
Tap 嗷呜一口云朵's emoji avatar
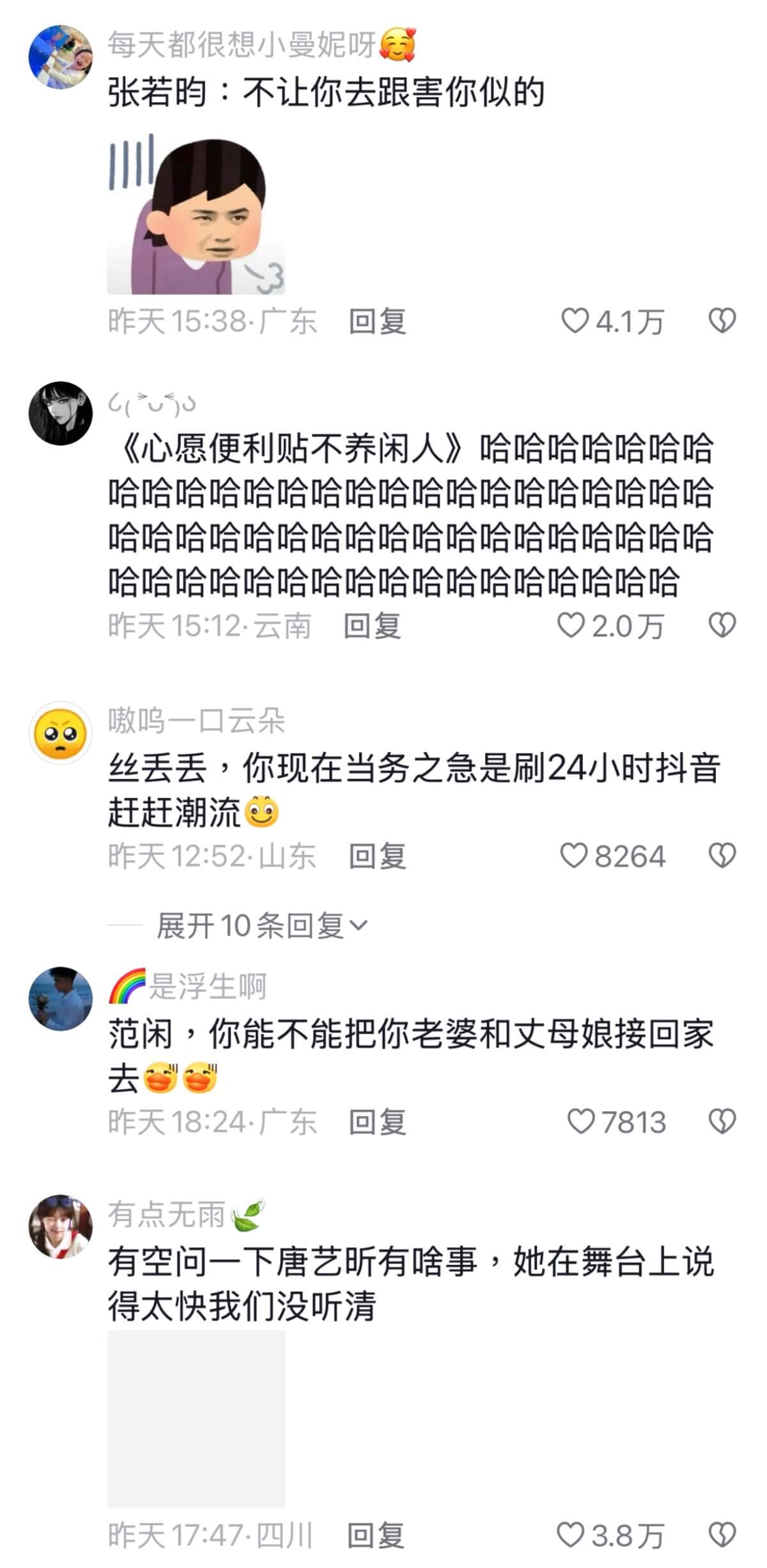tap(61, 733)
